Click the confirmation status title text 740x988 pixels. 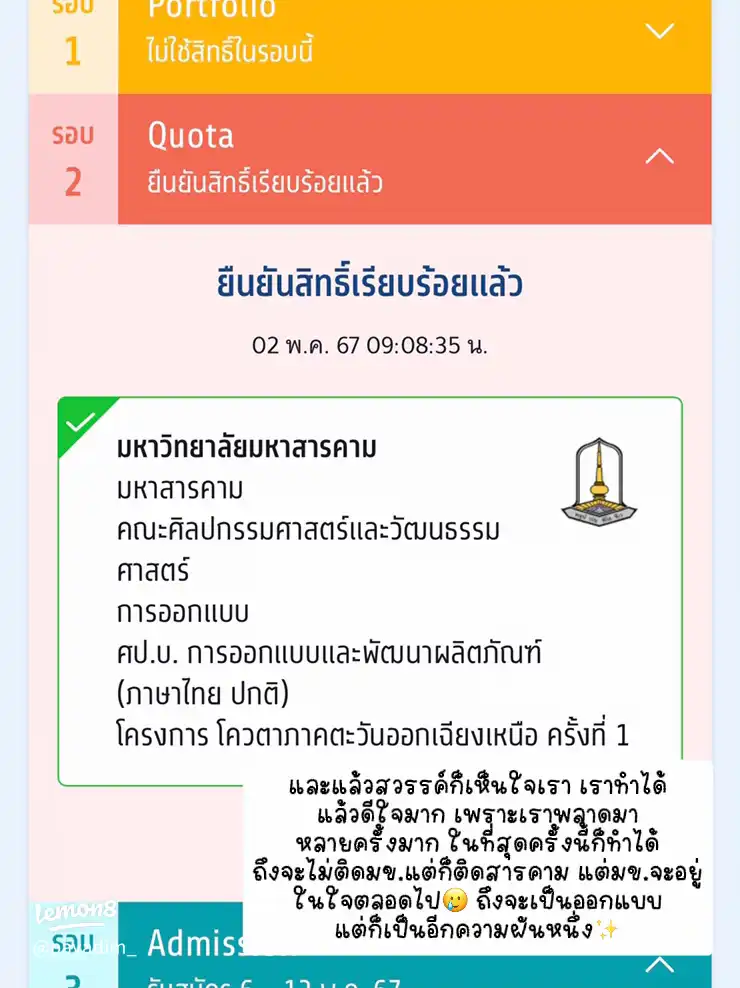coord(370,284)
